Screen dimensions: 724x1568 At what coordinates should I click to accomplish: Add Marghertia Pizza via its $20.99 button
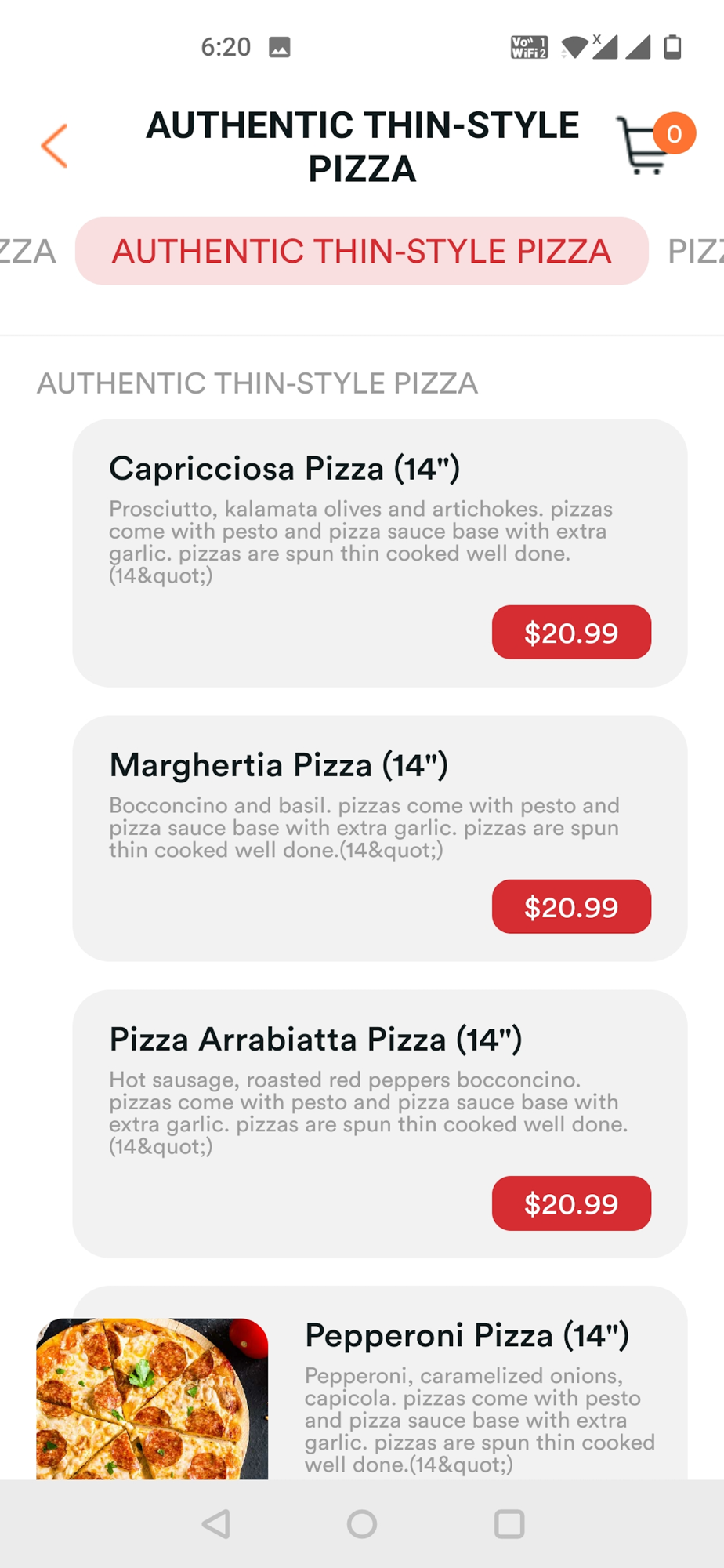(x=571, y=906)
